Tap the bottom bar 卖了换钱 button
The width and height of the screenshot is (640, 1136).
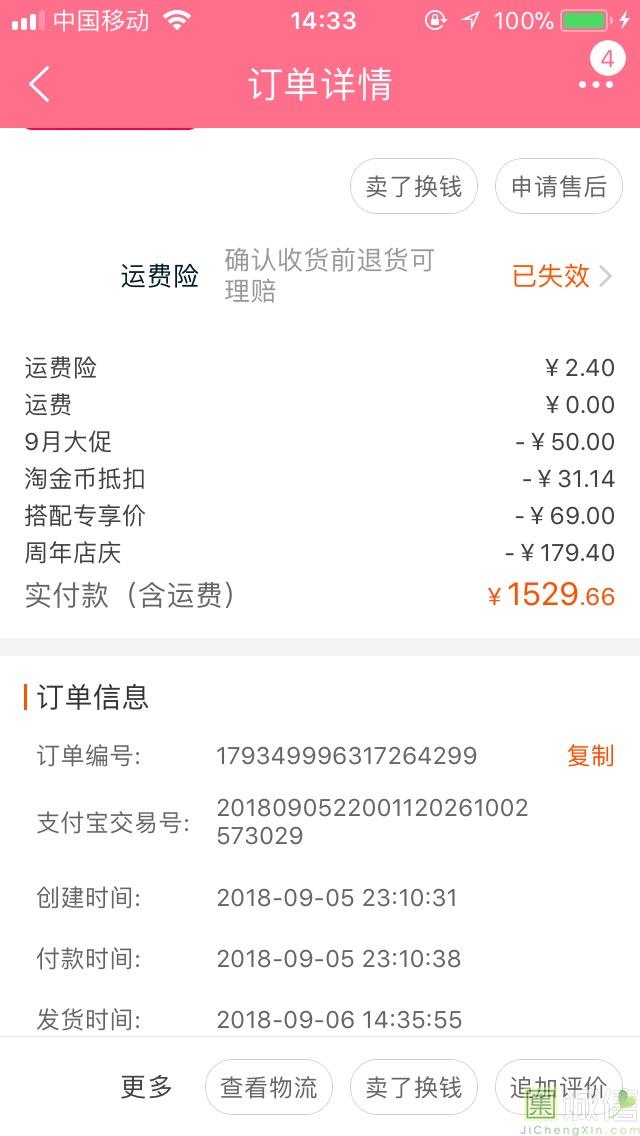coord(413,1087)
